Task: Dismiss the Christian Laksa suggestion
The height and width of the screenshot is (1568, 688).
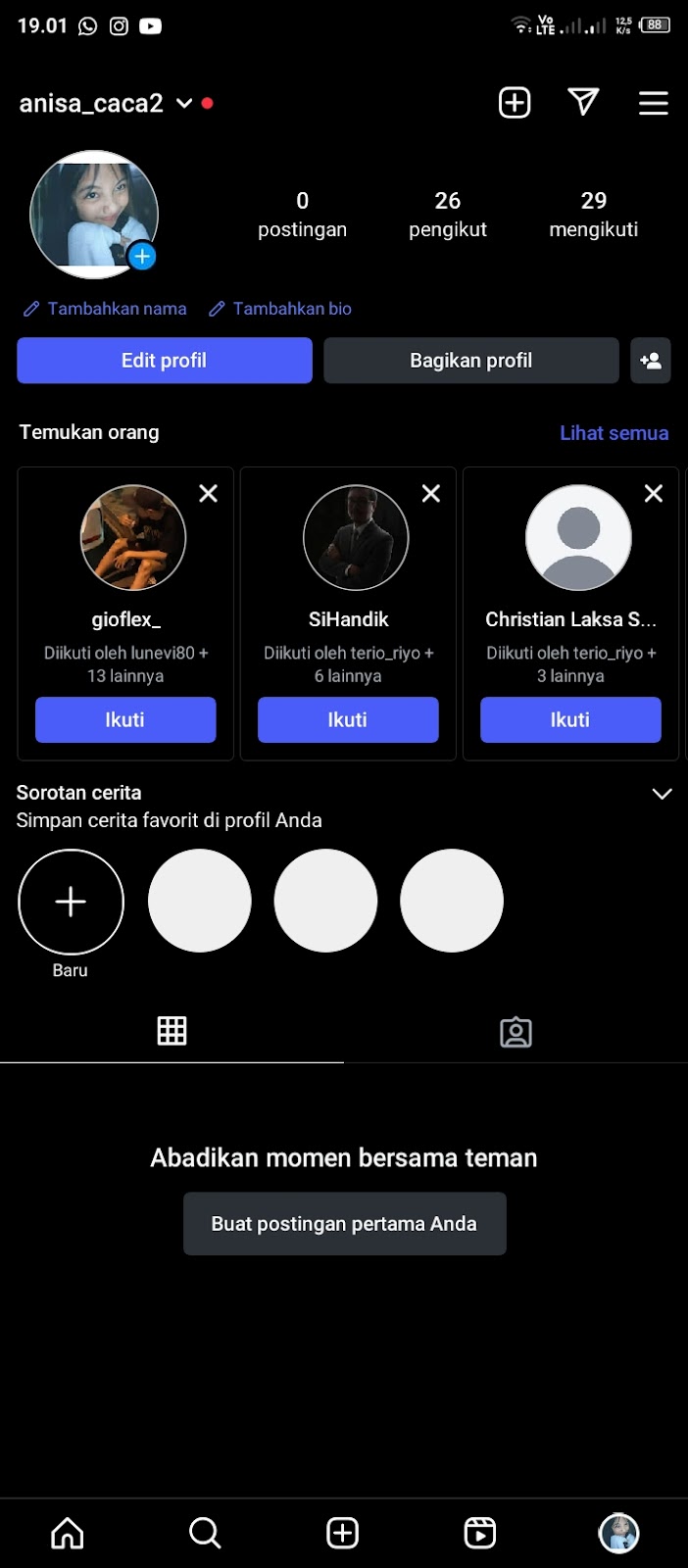Action: click(654, 494)
